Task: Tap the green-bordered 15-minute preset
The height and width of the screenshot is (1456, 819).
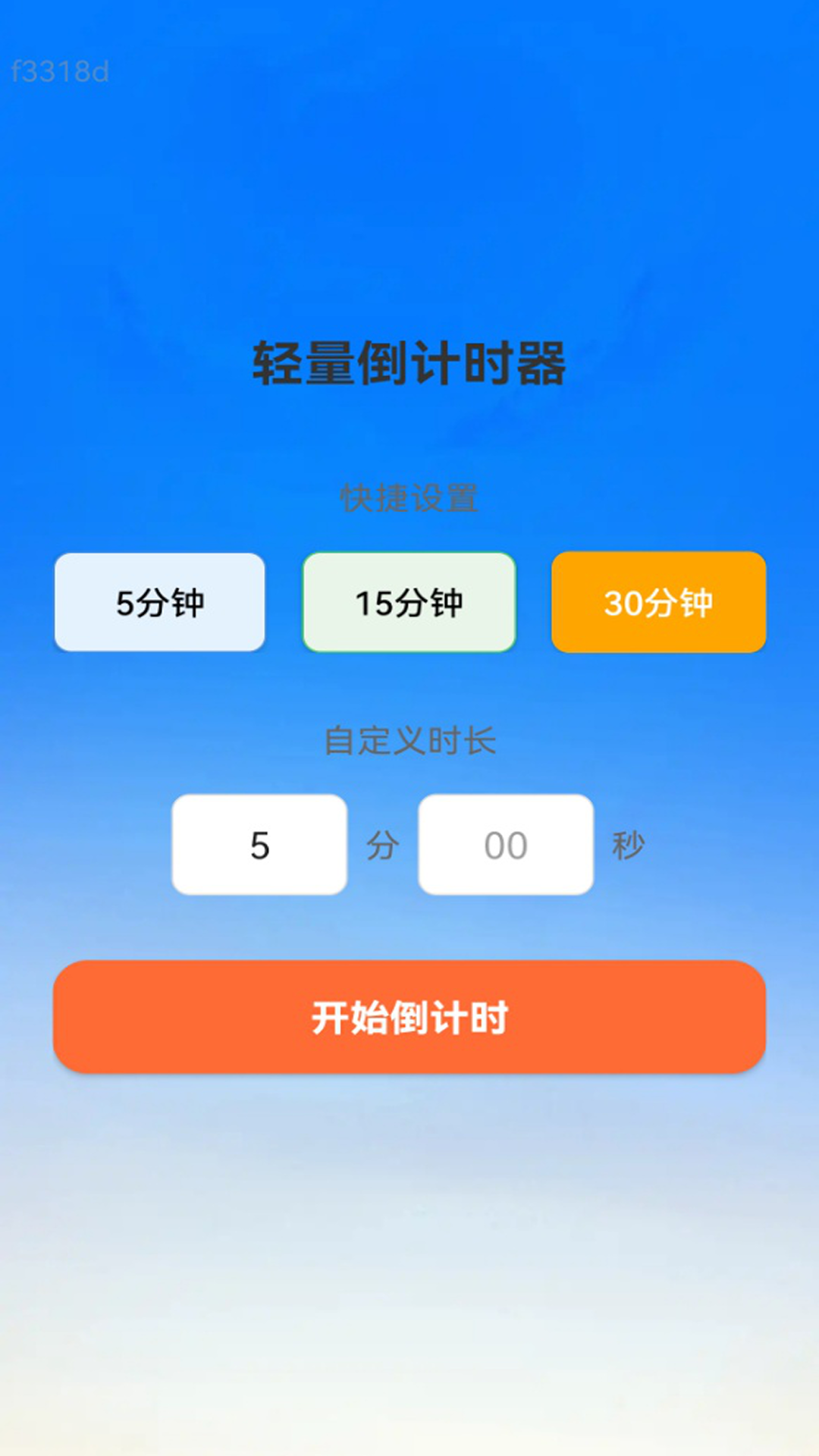Action: coord(409,601)
